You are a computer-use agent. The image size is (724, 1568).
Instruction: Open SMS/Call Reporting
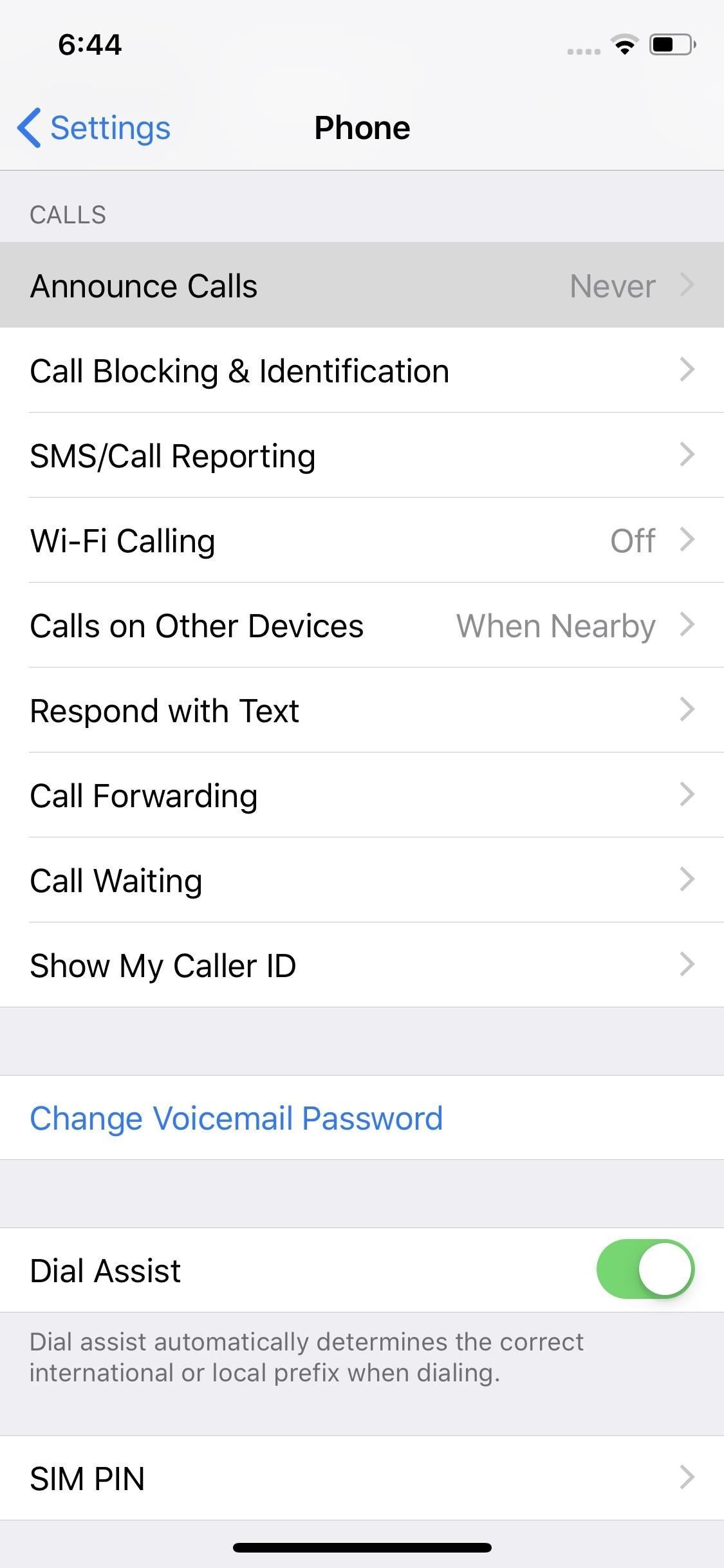pos(362,456)
